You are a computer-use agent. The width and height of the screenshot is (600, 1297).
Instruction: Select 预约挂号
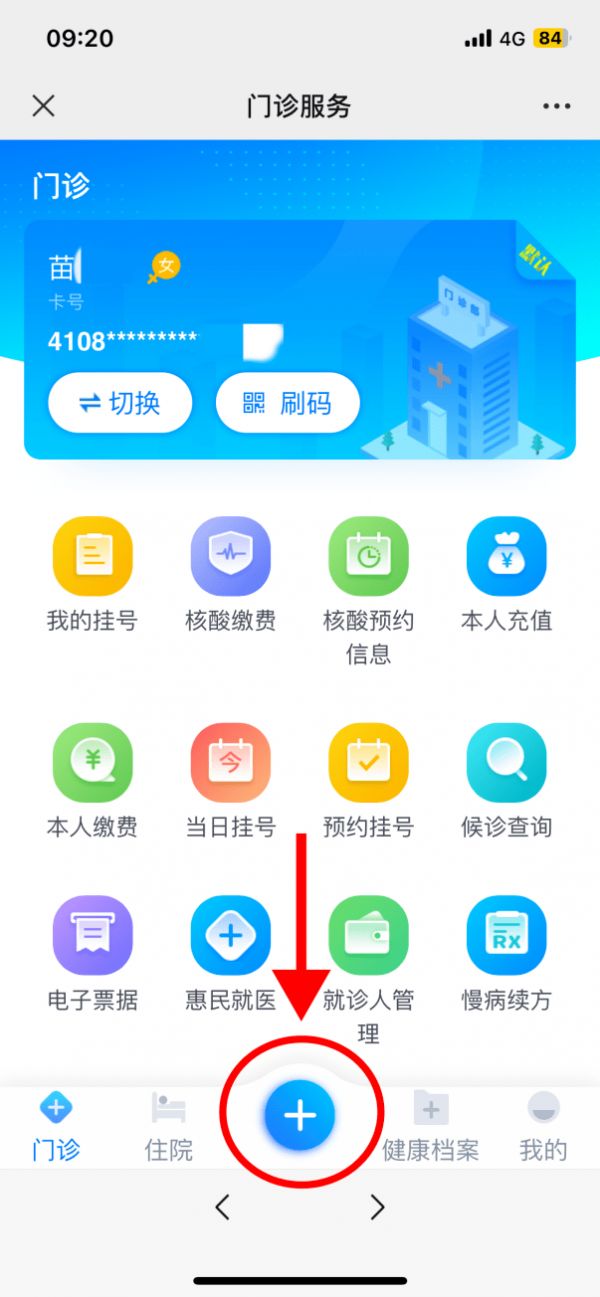coord(368,782)
